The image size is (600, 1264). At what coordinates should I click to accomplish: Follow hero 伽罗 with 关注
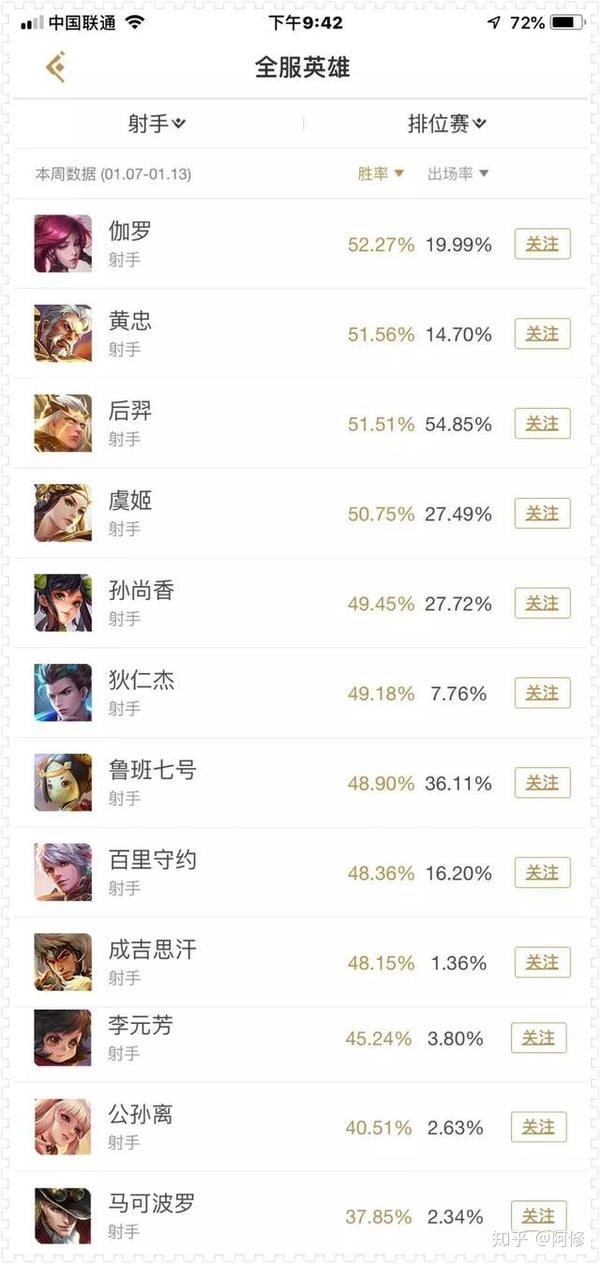[542, 244]
